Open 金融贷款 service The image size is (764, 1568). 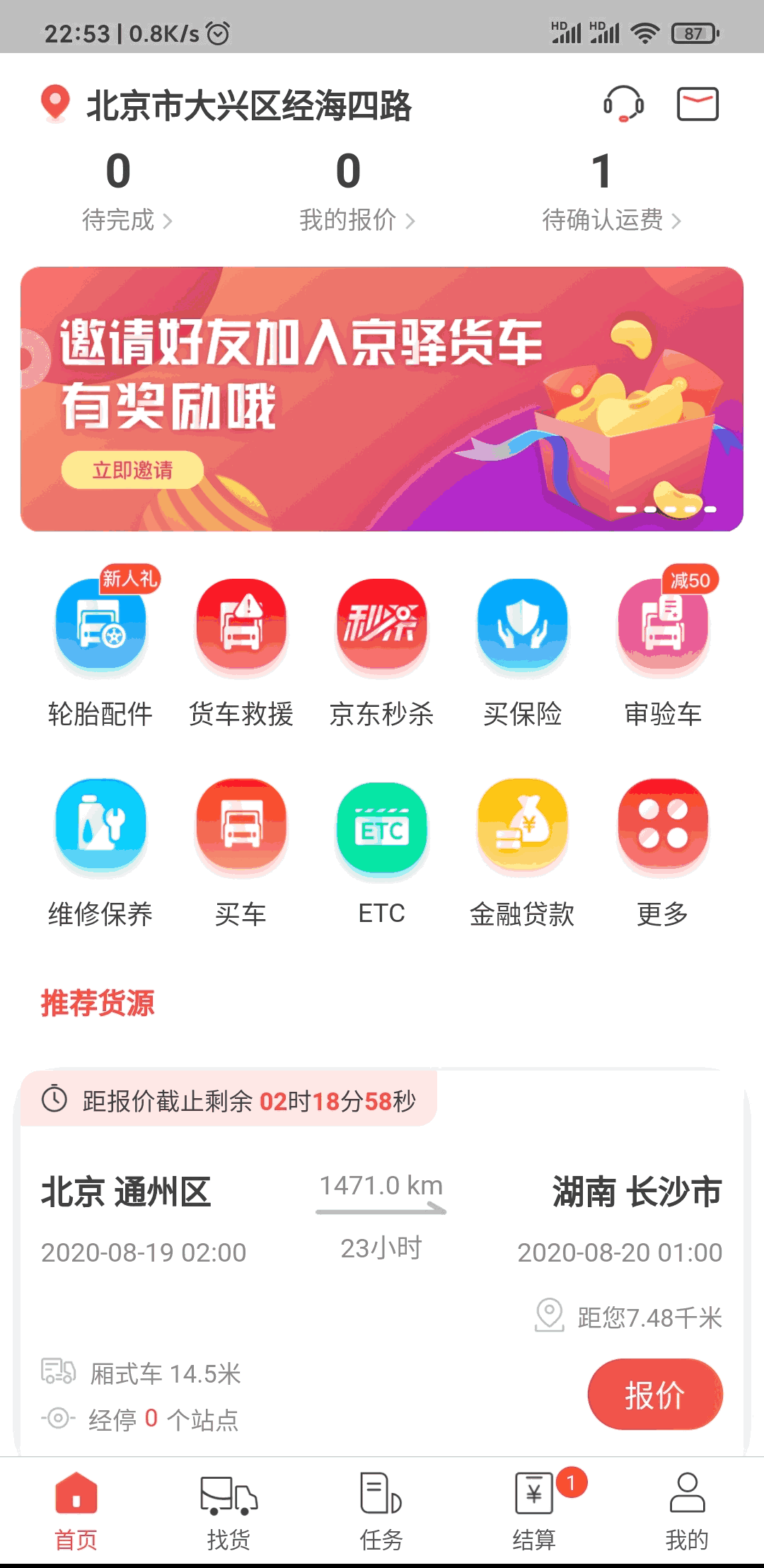(522, 851)
